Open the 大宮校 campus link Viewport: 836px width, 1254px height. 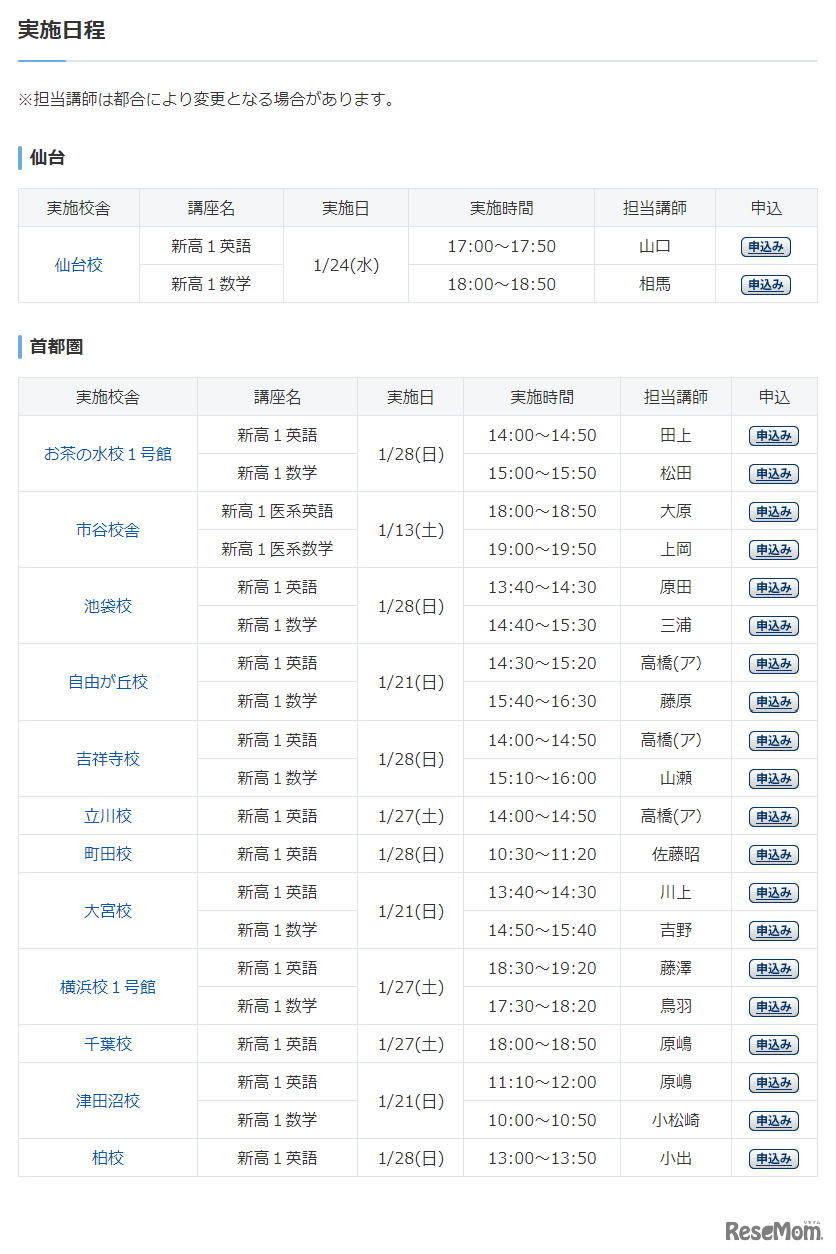click(108, 911)
